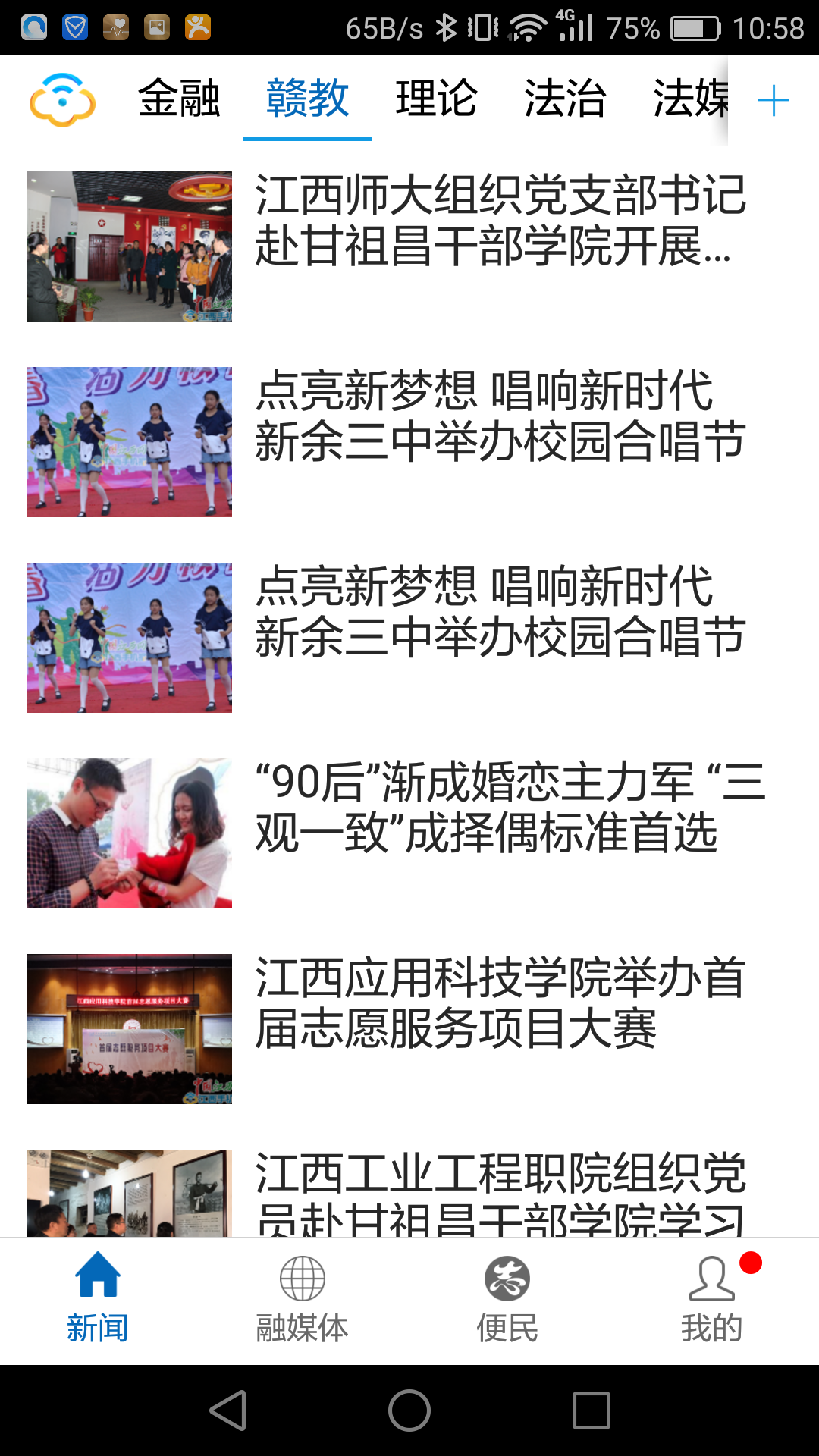Add channels with the plus icon
The image size is (819, 1456).
point(773,100)
